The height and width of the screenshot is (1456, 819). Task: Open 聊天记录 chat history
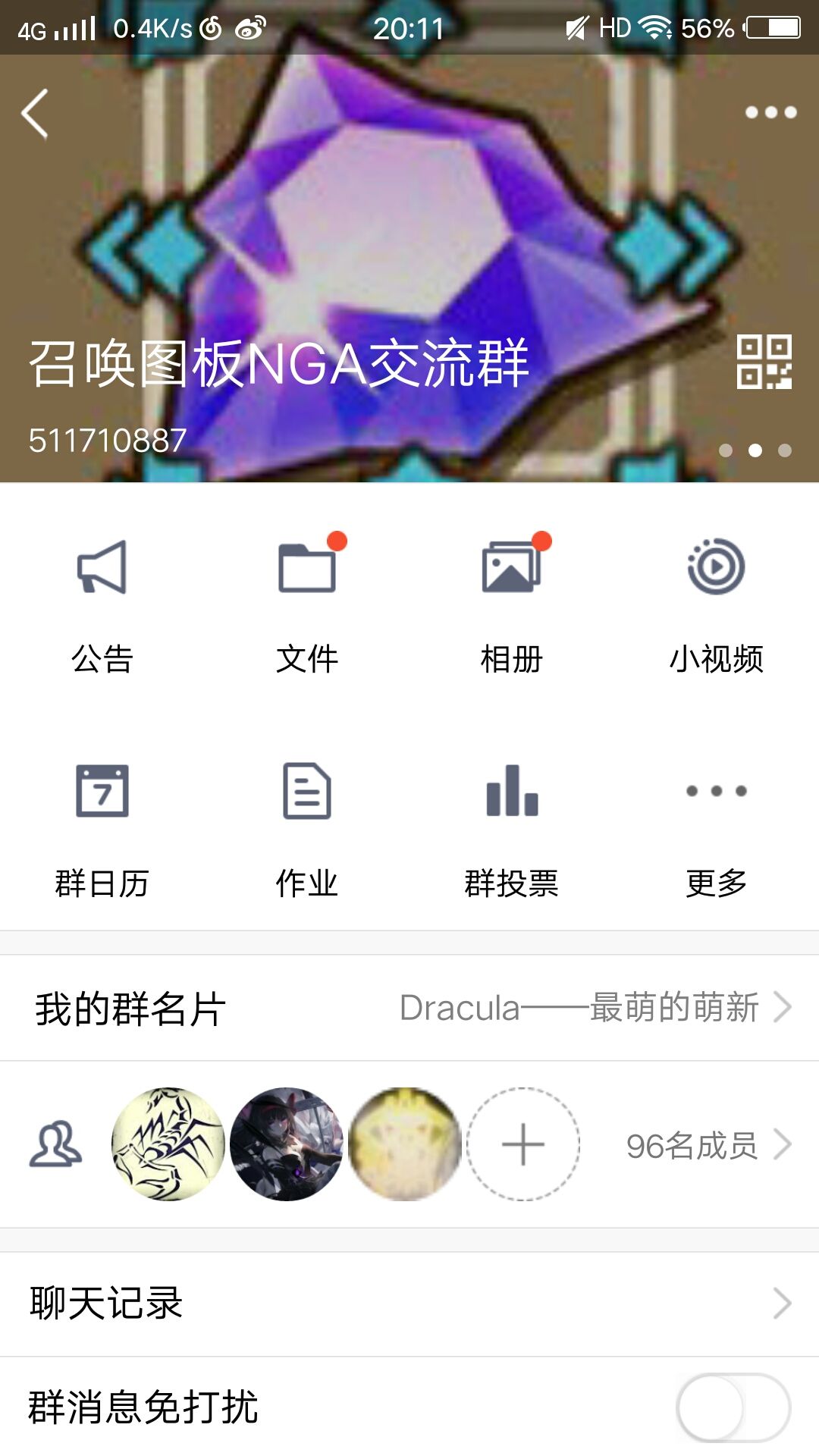(409, 1304)
